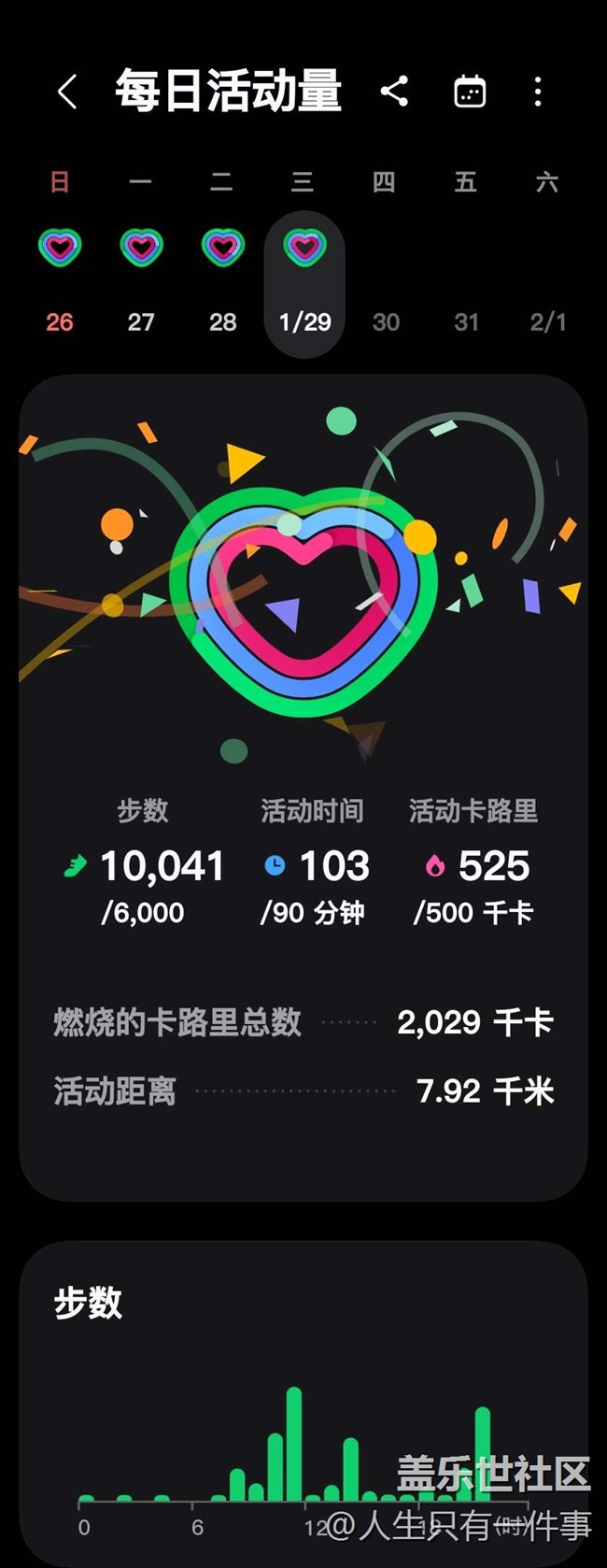Share the daily activity summary
Viewport: 607px width, 1568px height.
(x=394, y=92)
